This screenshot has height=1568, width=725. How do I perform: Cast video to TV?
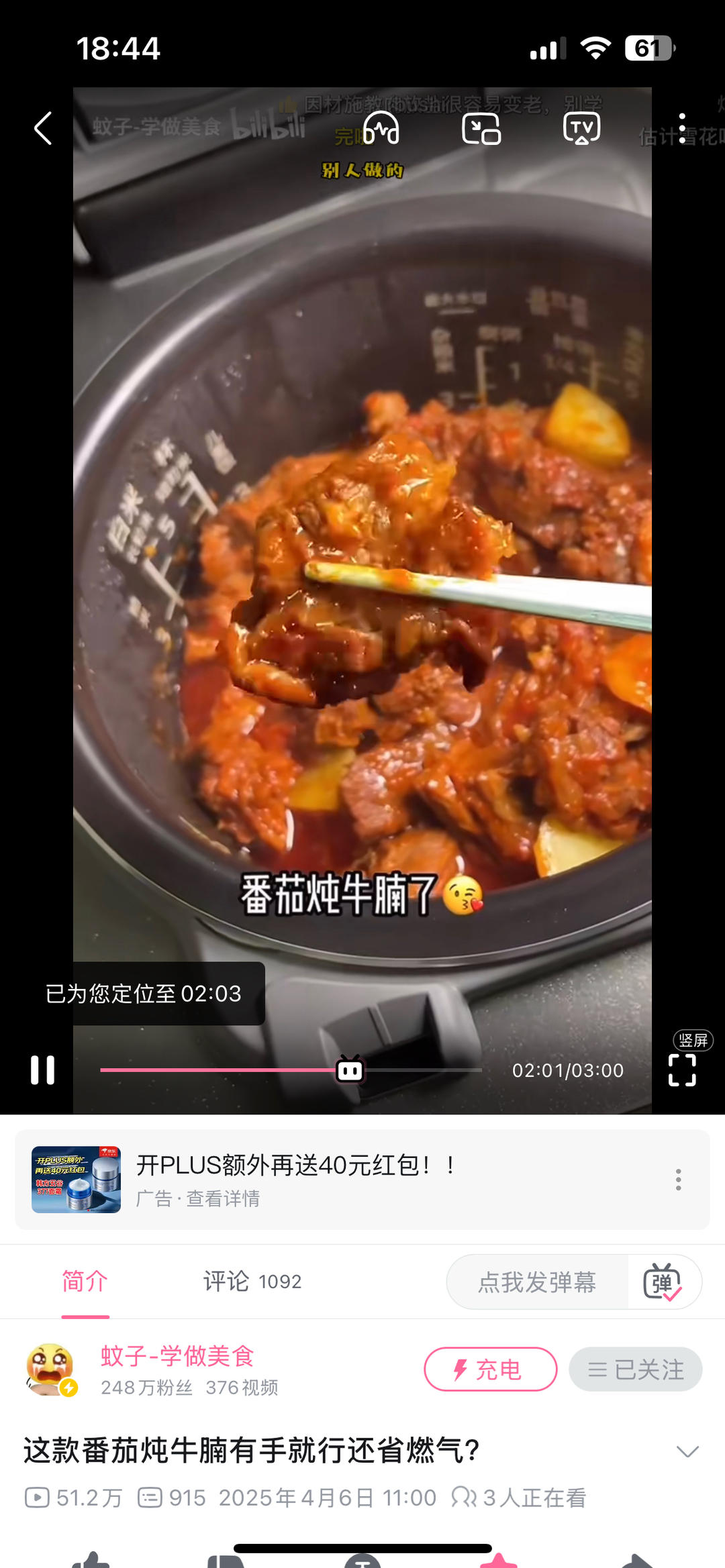tap(581, 128)
